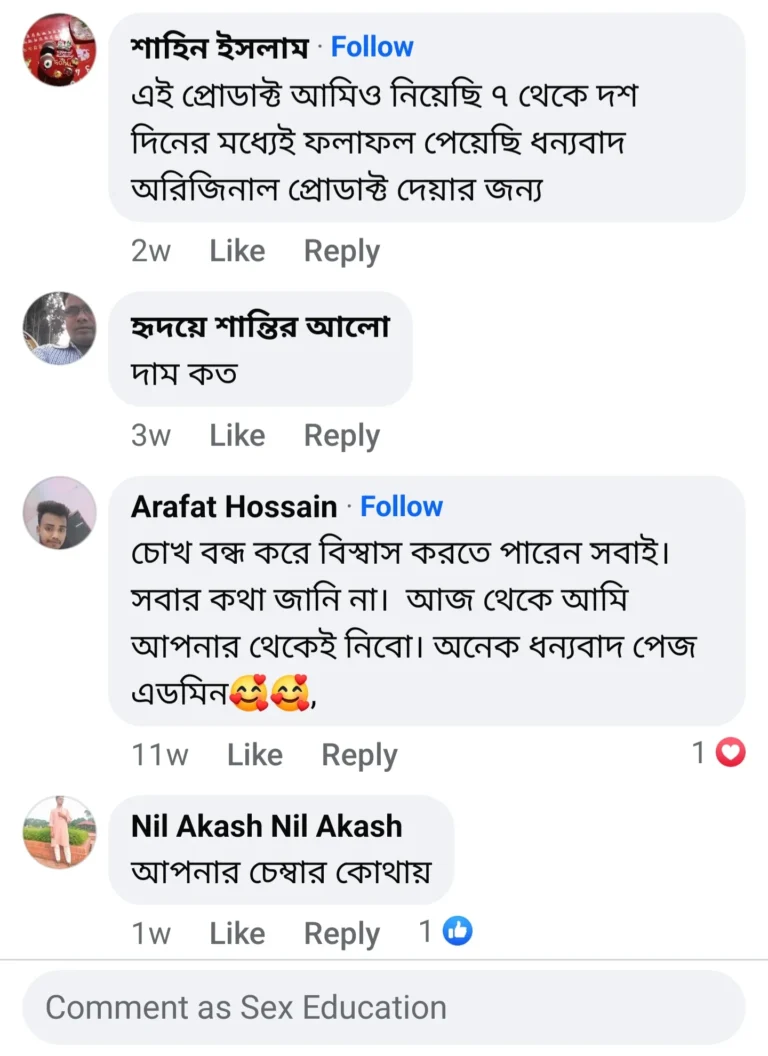This screenshot has width=768, height=1056.
Task: Reply to the দাম কত comment
Action: [x=342, y=435]
